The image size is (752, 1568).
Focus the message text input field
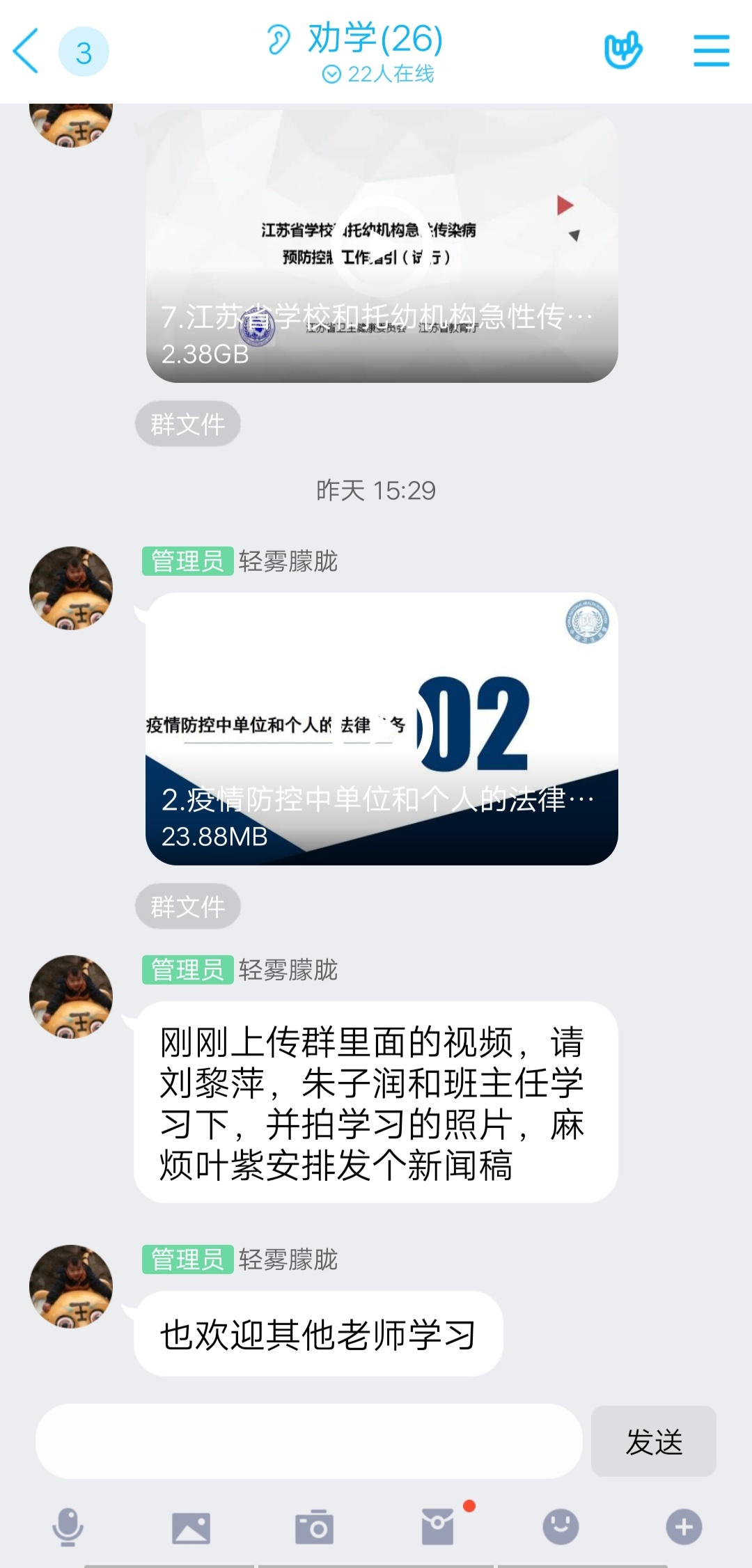[x=308, y=1441]
